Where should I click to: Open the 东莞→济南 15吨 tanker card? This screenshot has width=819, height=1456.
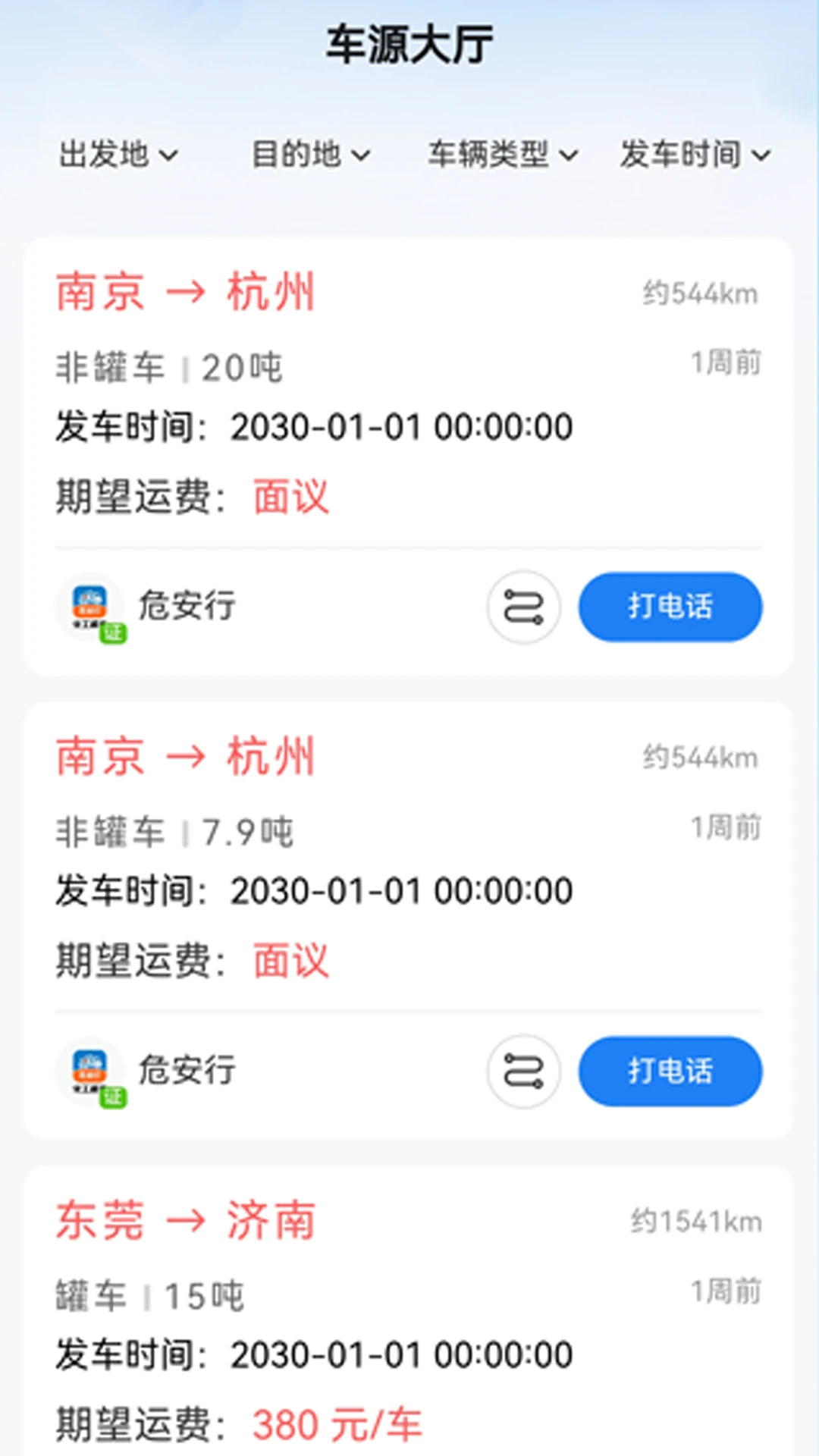click(409, 1312)
